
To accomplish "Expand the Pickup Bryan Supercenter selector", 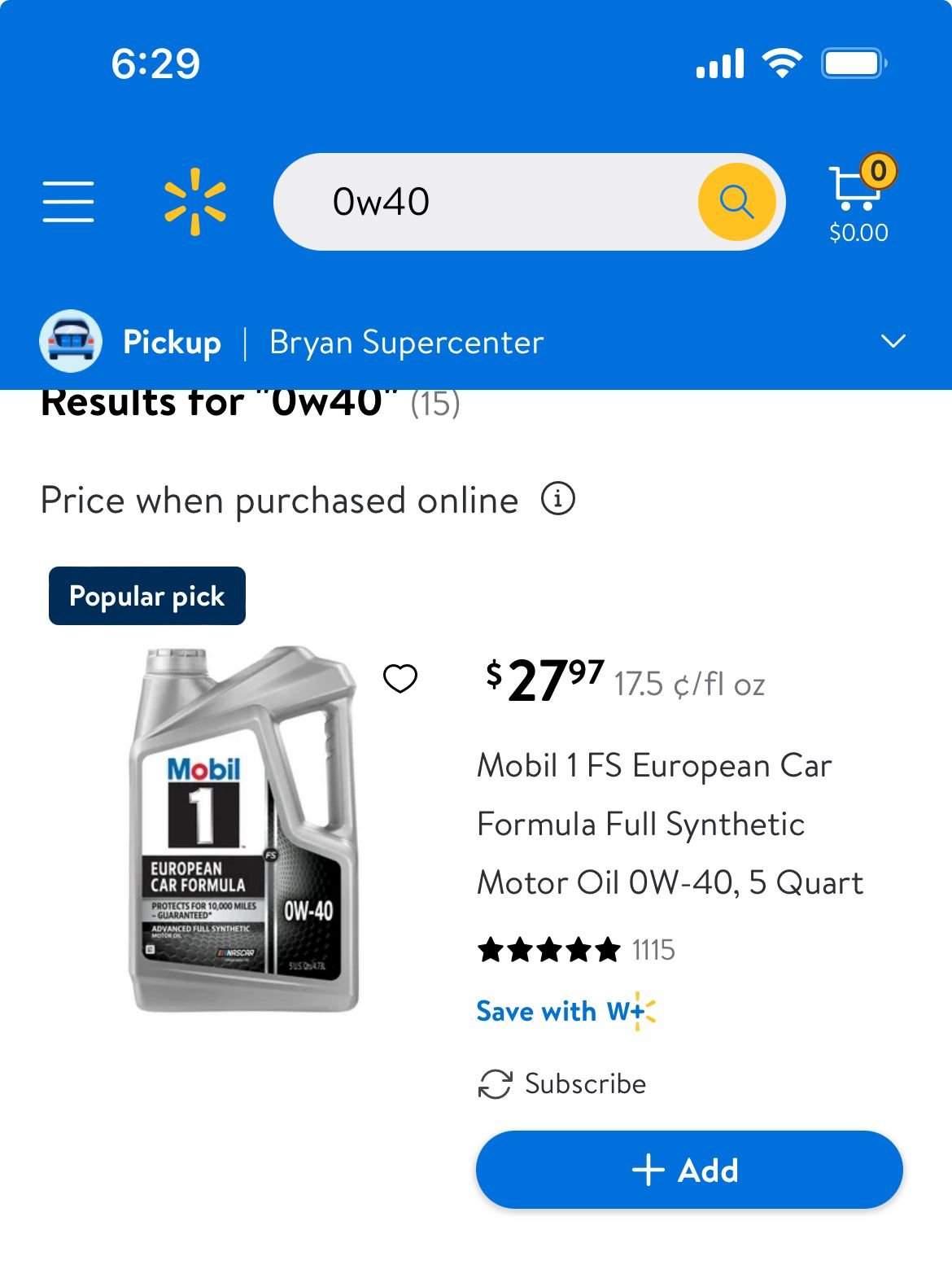I will click(x=476, y=342).
